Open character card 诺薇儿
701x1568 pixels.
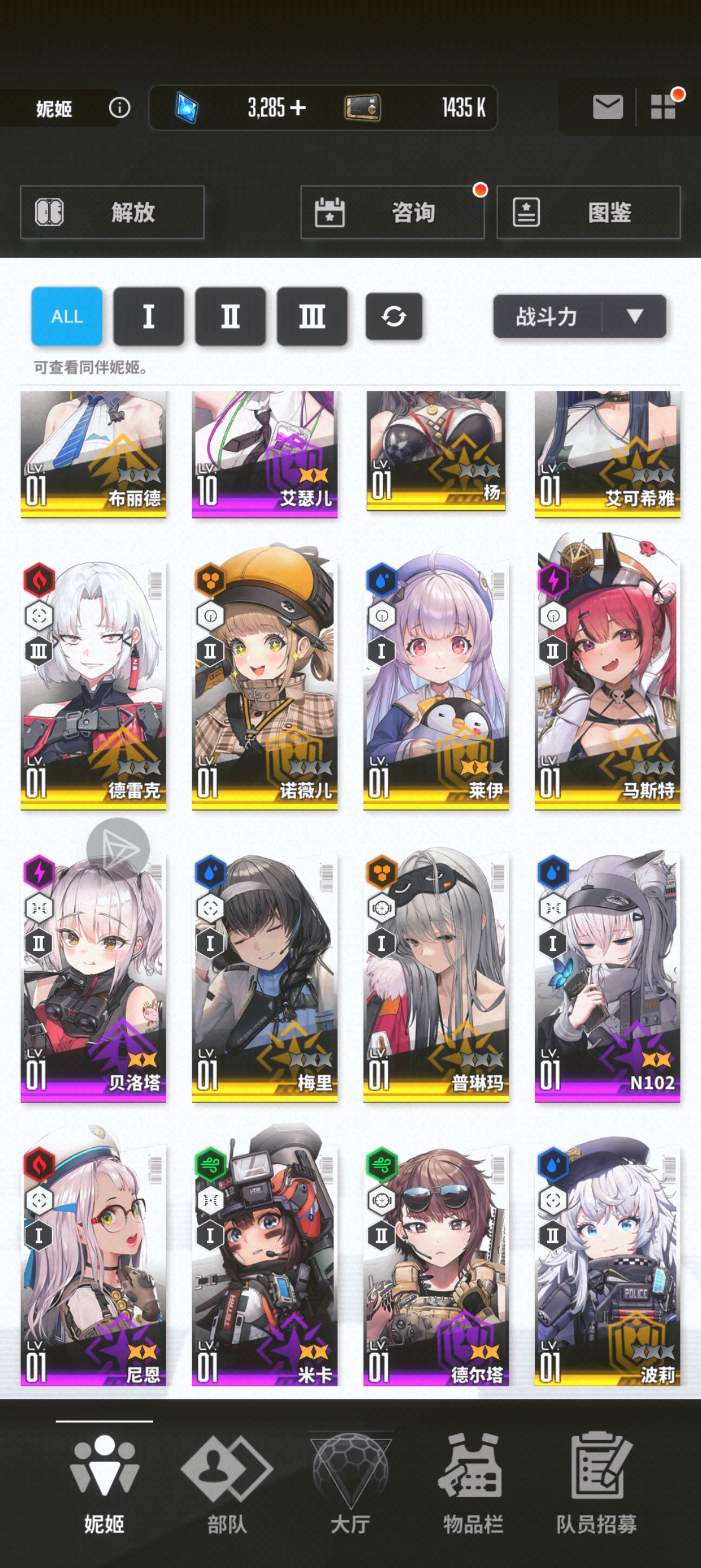click(x=265, y=685)
